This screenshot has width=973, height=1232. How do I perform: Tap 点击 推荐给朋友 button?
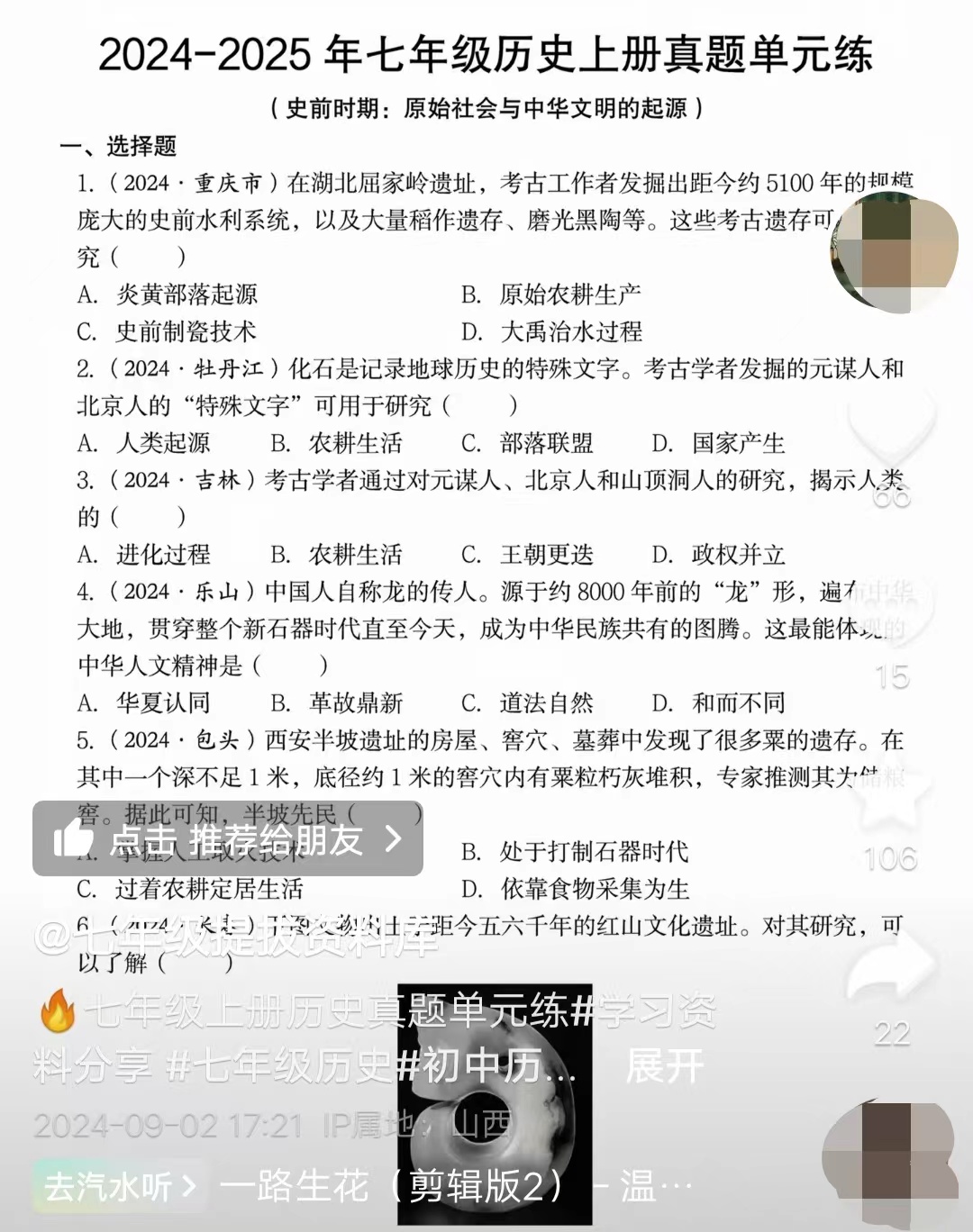coord(228,839)
